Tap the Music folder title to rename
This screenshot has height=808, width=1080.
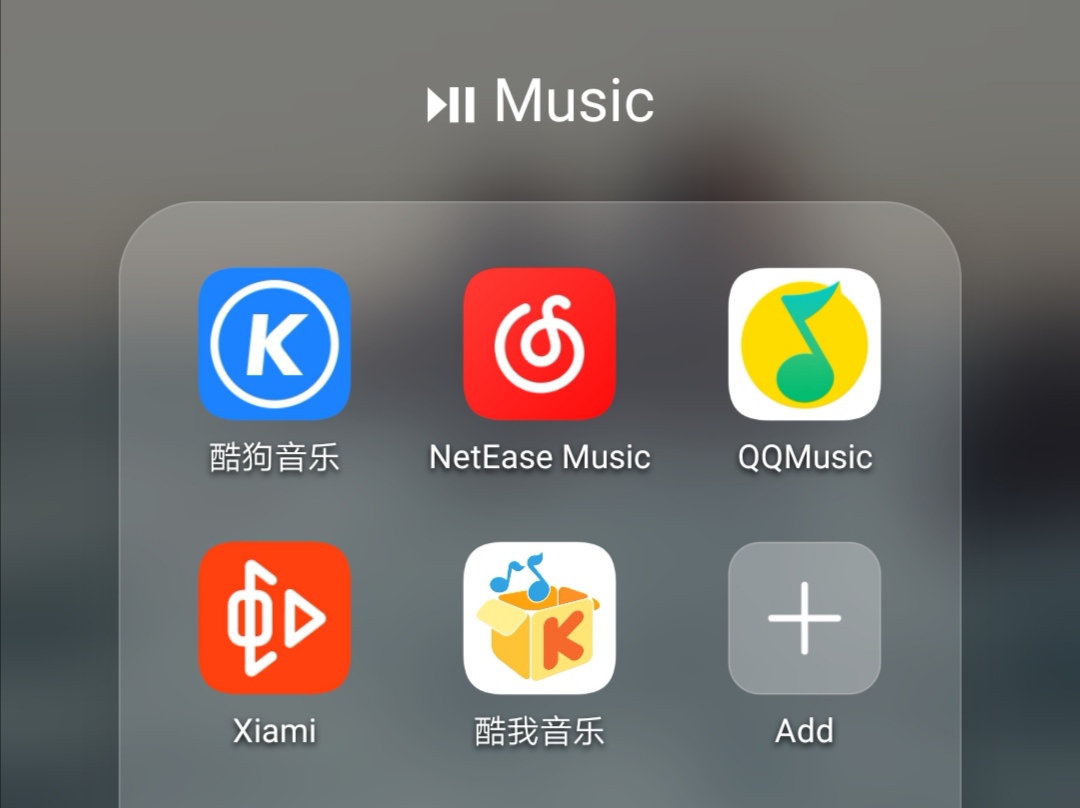tap(572, 101)
